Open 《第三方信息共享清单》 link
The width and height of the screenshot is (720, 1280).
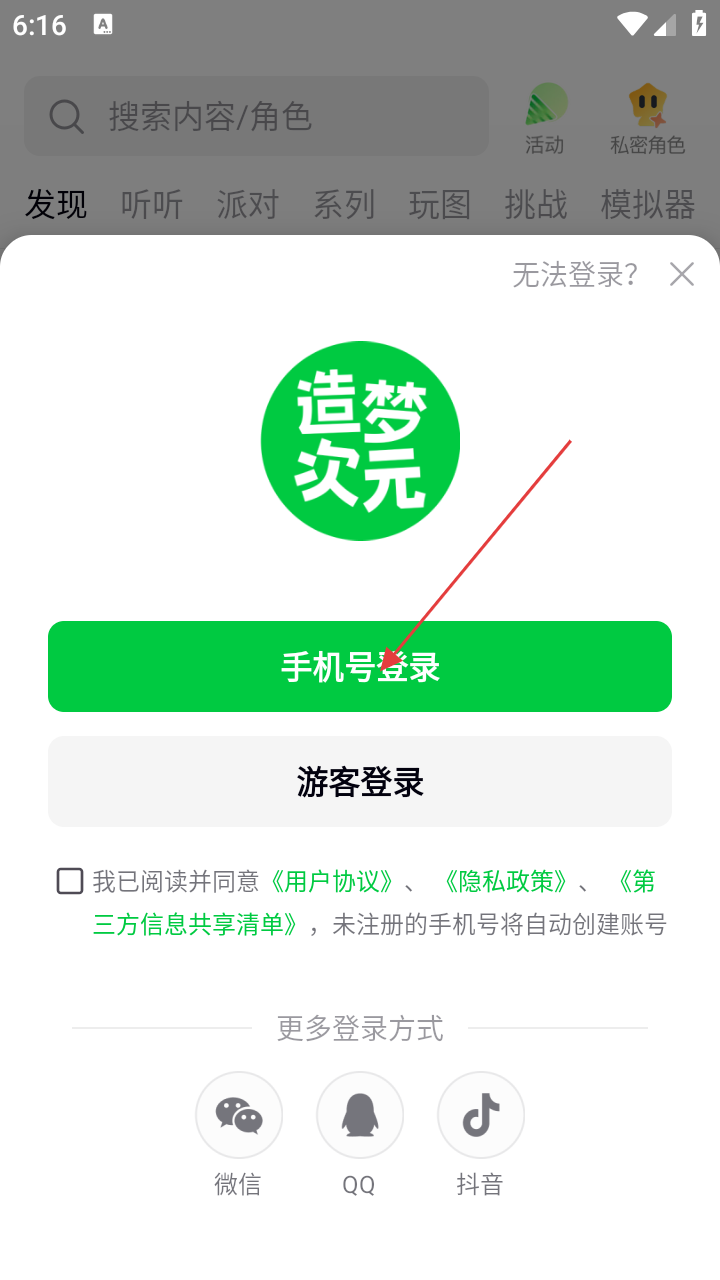pyautogui.click(x=196, y=924)
